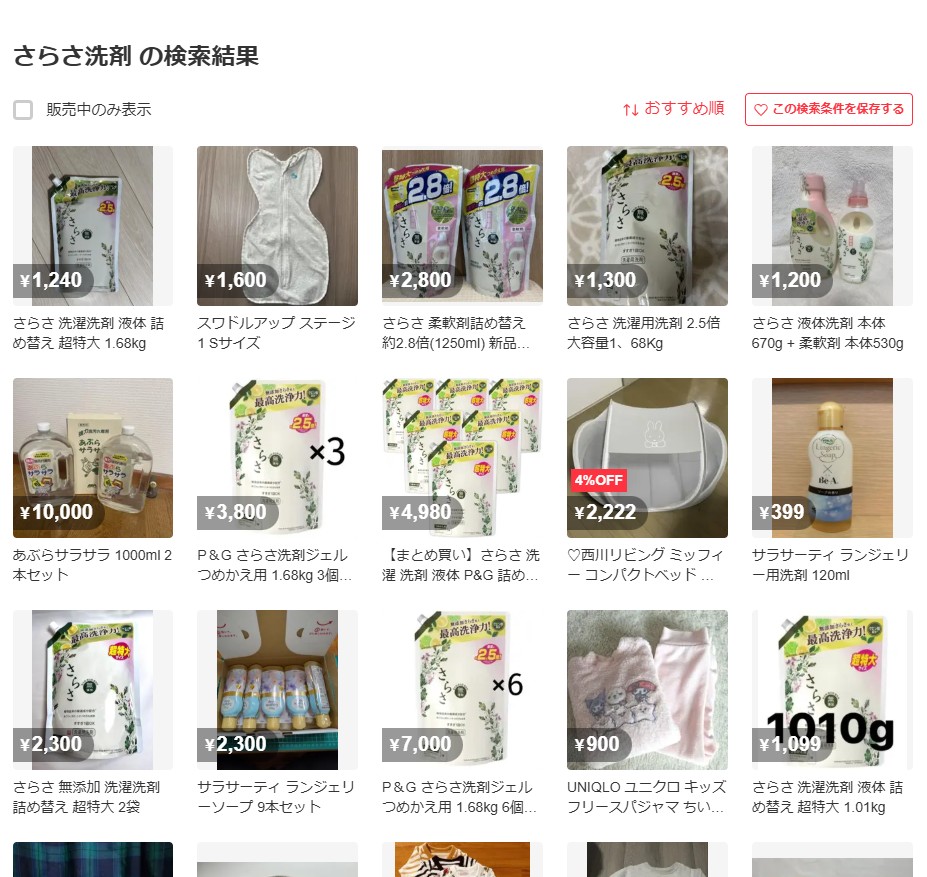The image size is (927, 877).
Task: Open the ¥1,300 さらさ 洗濯用洗剤 2.5倍 listing
Action: 647,226
